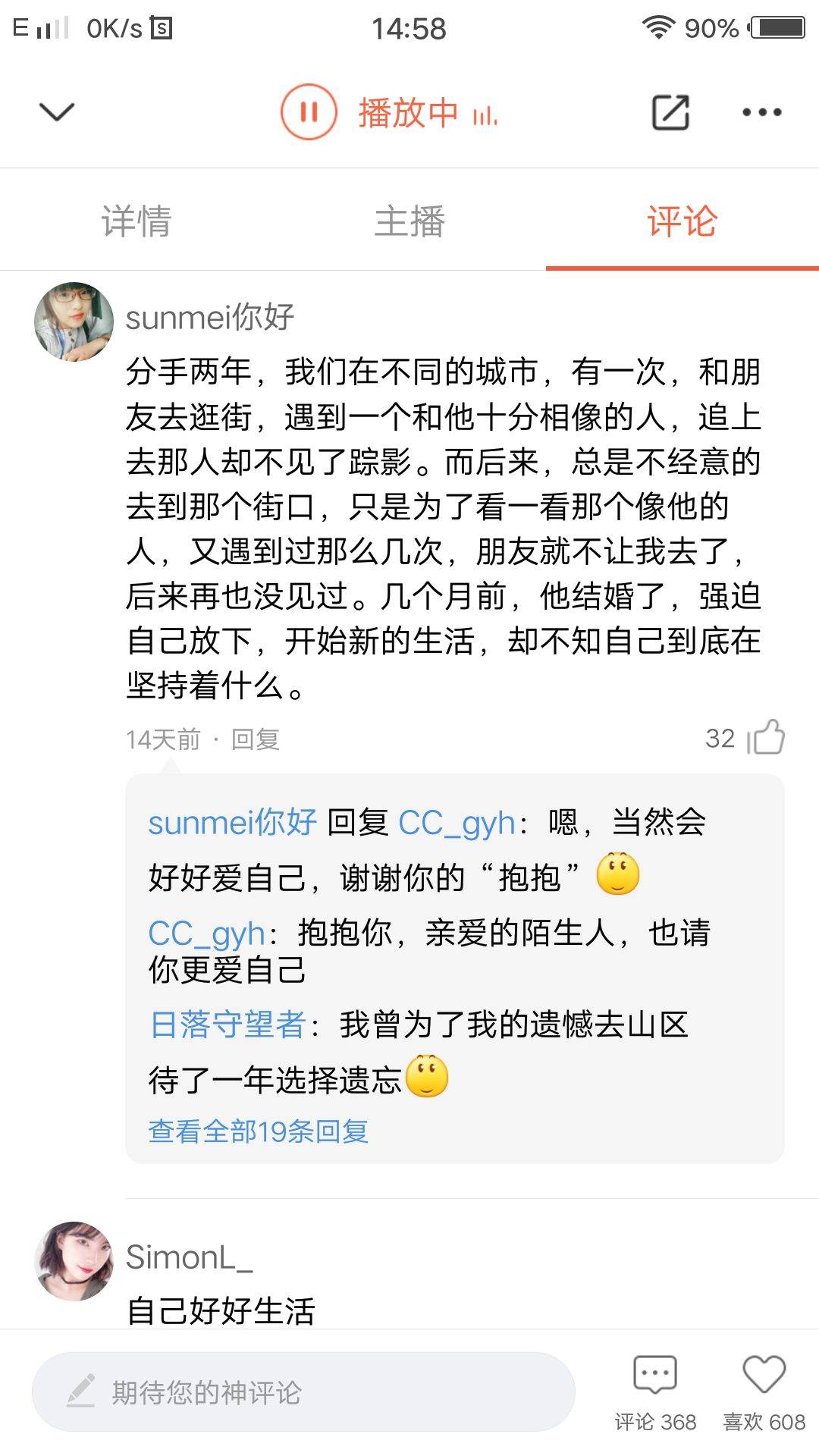Collapse the page with the down chevron

(x=57, y=112)
